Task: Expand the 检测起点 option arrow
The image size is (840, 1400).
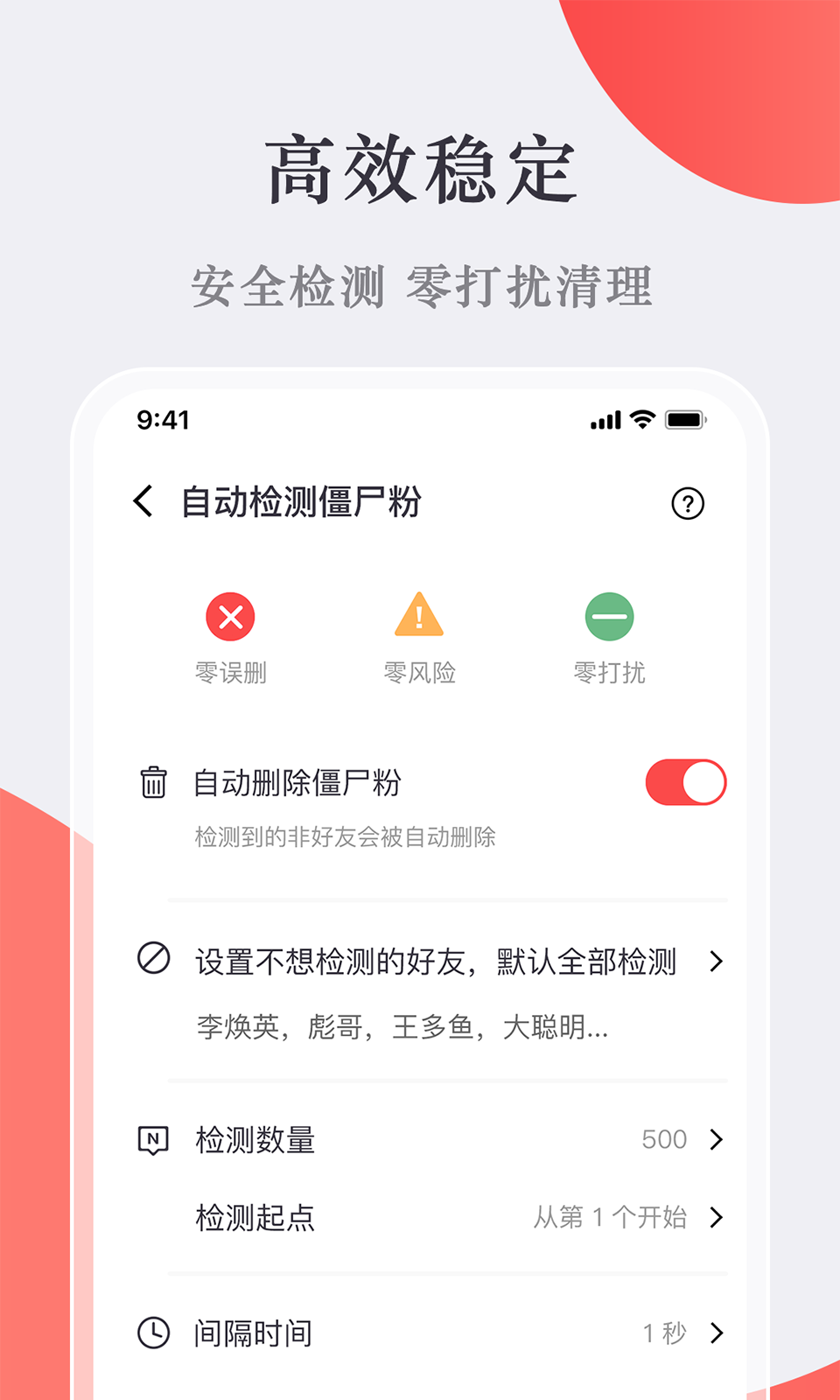Action: point(718,1217)
